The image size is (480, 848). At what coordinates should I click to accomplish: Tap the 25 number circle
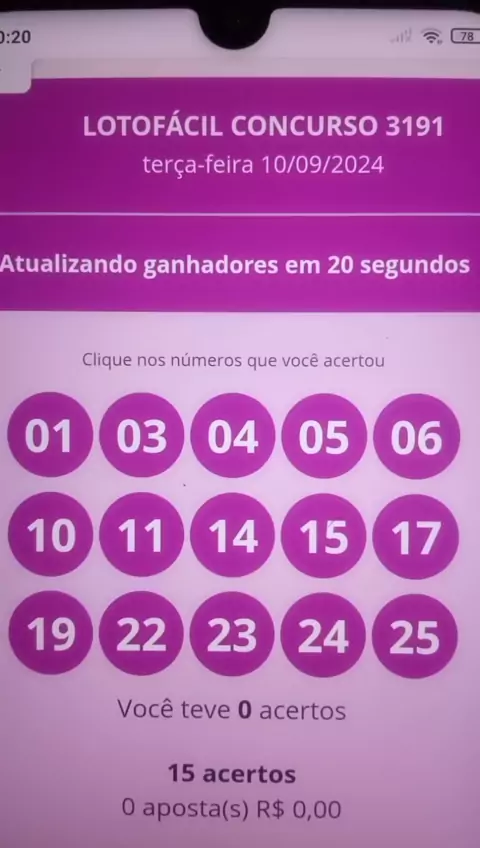click(415, 635)
